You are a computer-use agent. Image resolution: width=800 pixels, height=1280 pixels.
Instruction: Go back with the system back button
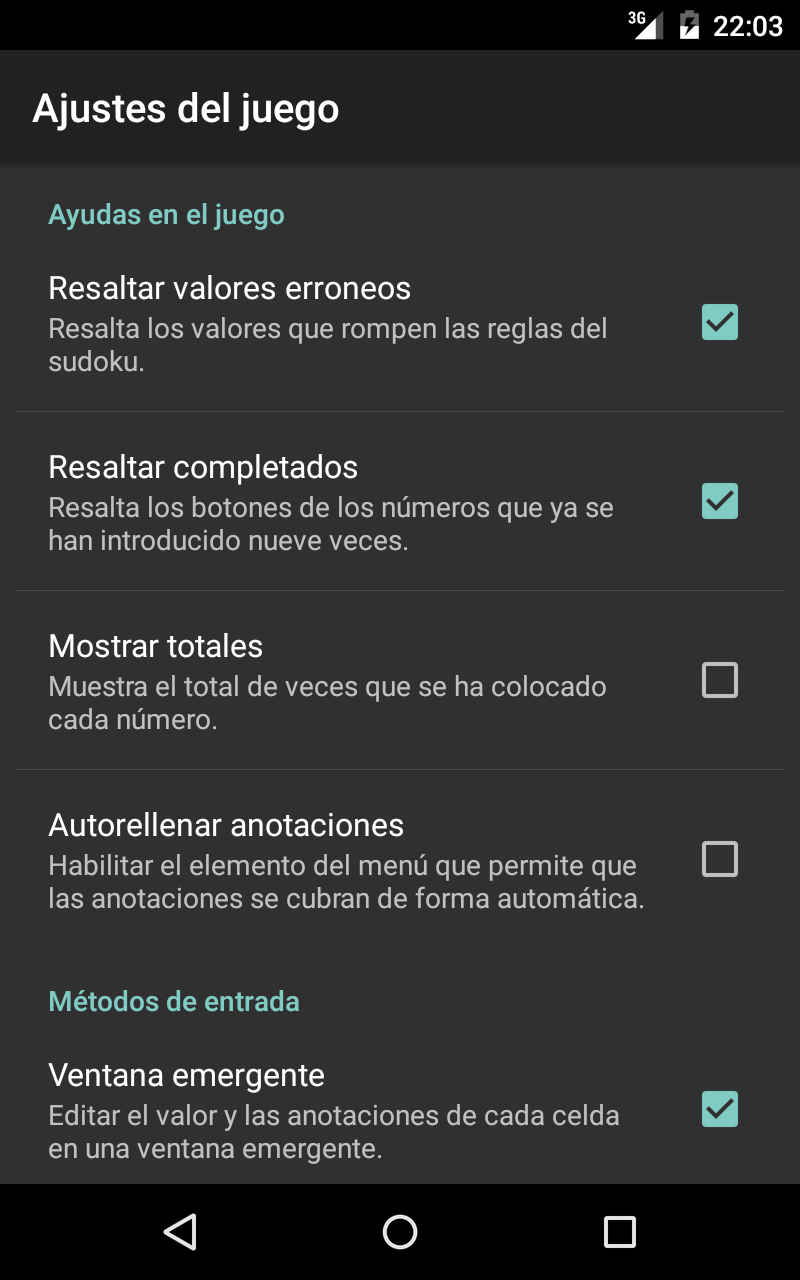180,1231
